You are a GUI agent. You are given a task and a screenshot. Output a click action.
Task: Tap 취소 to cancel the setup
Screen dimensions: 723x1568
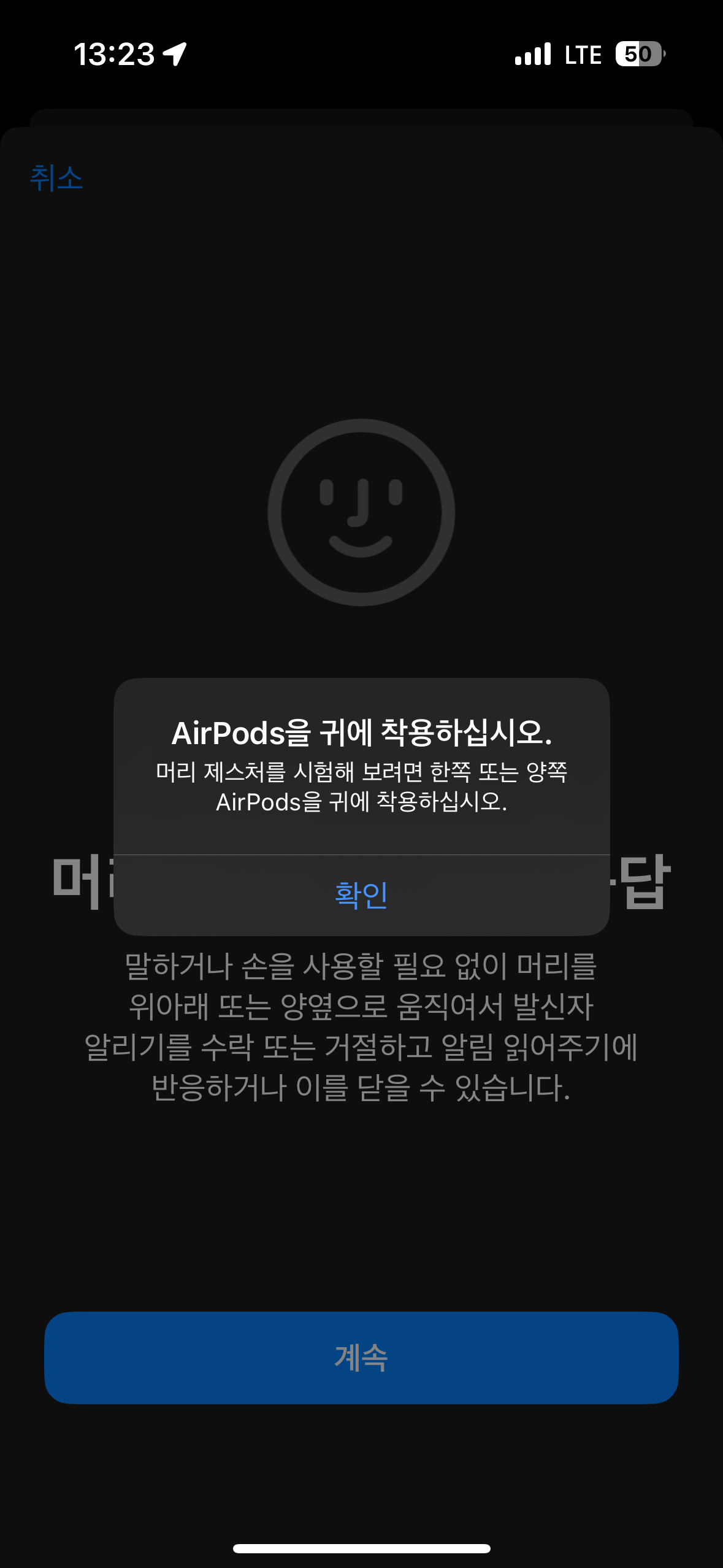point(56,179)
